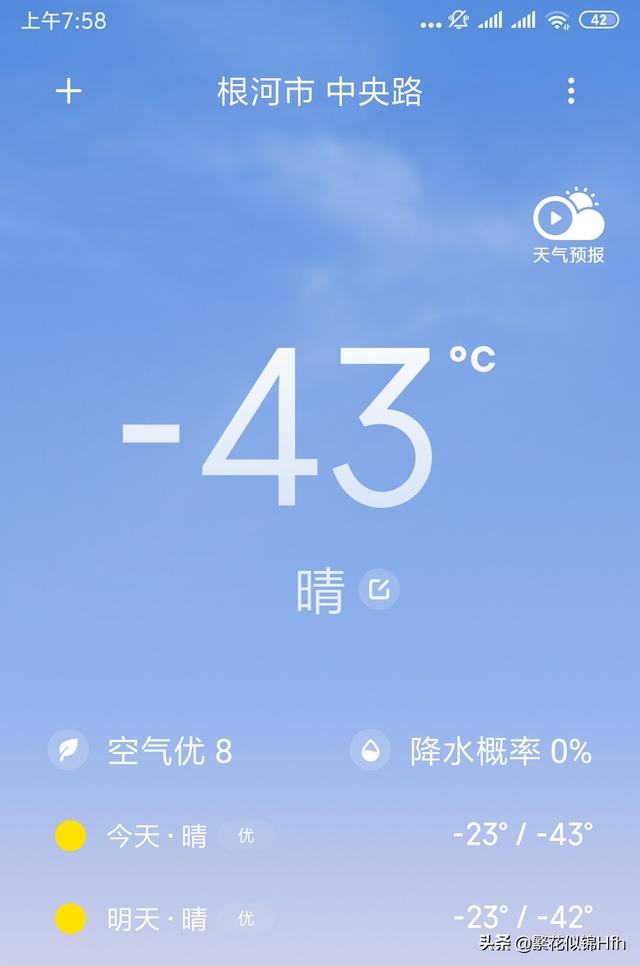
Task: Open the three-dot overflow menu
Action: pyautogui.click(x=571, y=91)
